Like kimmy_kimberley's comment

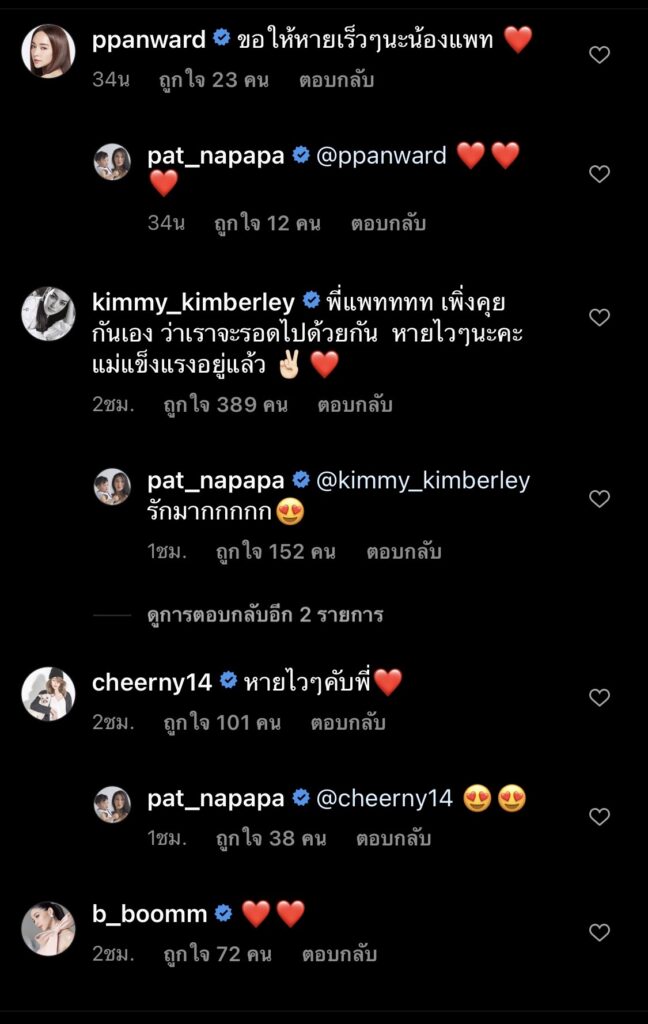pos(599,317)
